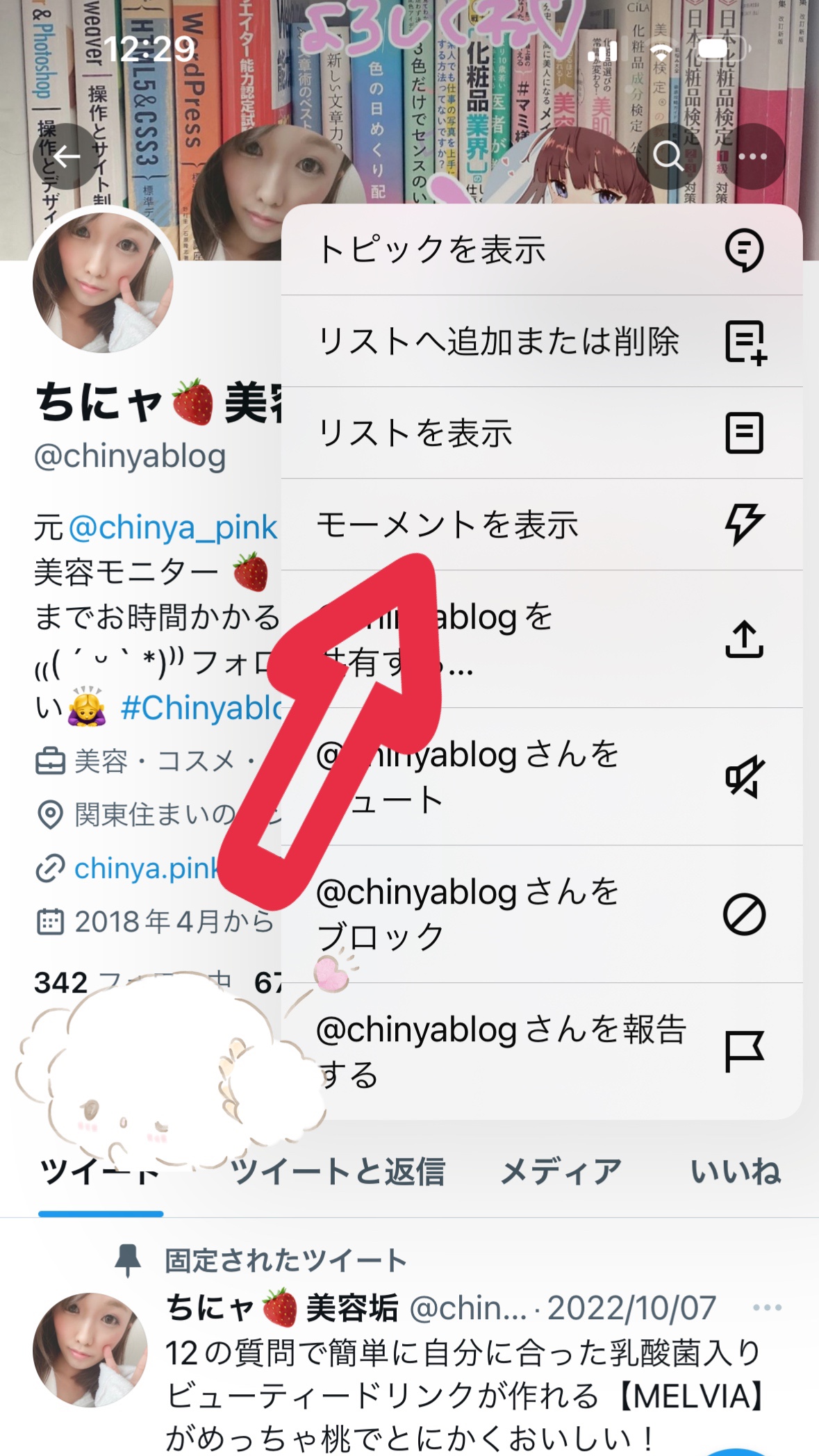Report @chinyablog with 報告する
This screenshot has width=819, height=1456.
[x=542, y=1051]
